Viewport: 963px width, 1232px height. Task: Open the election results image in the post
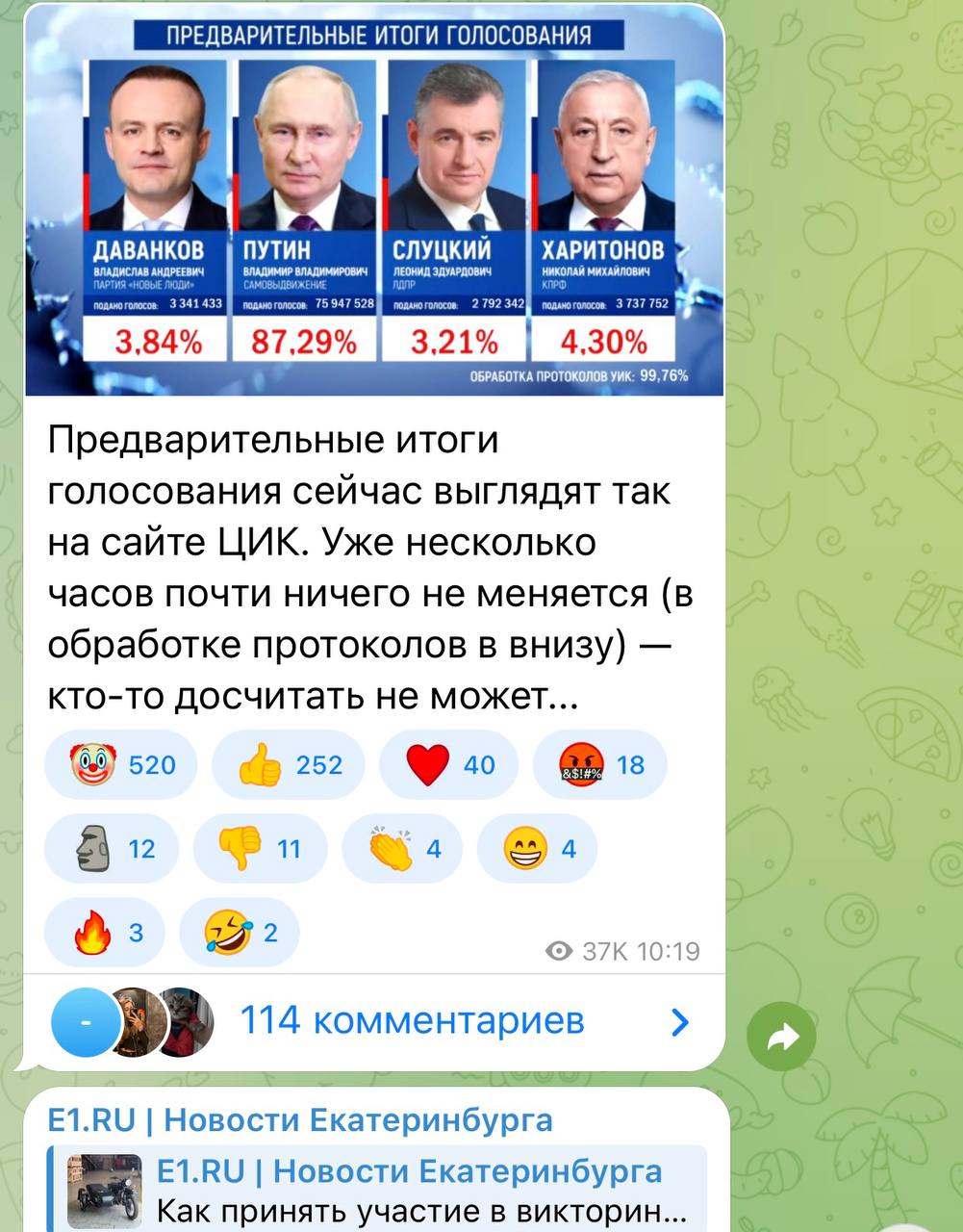pos(373,200)
